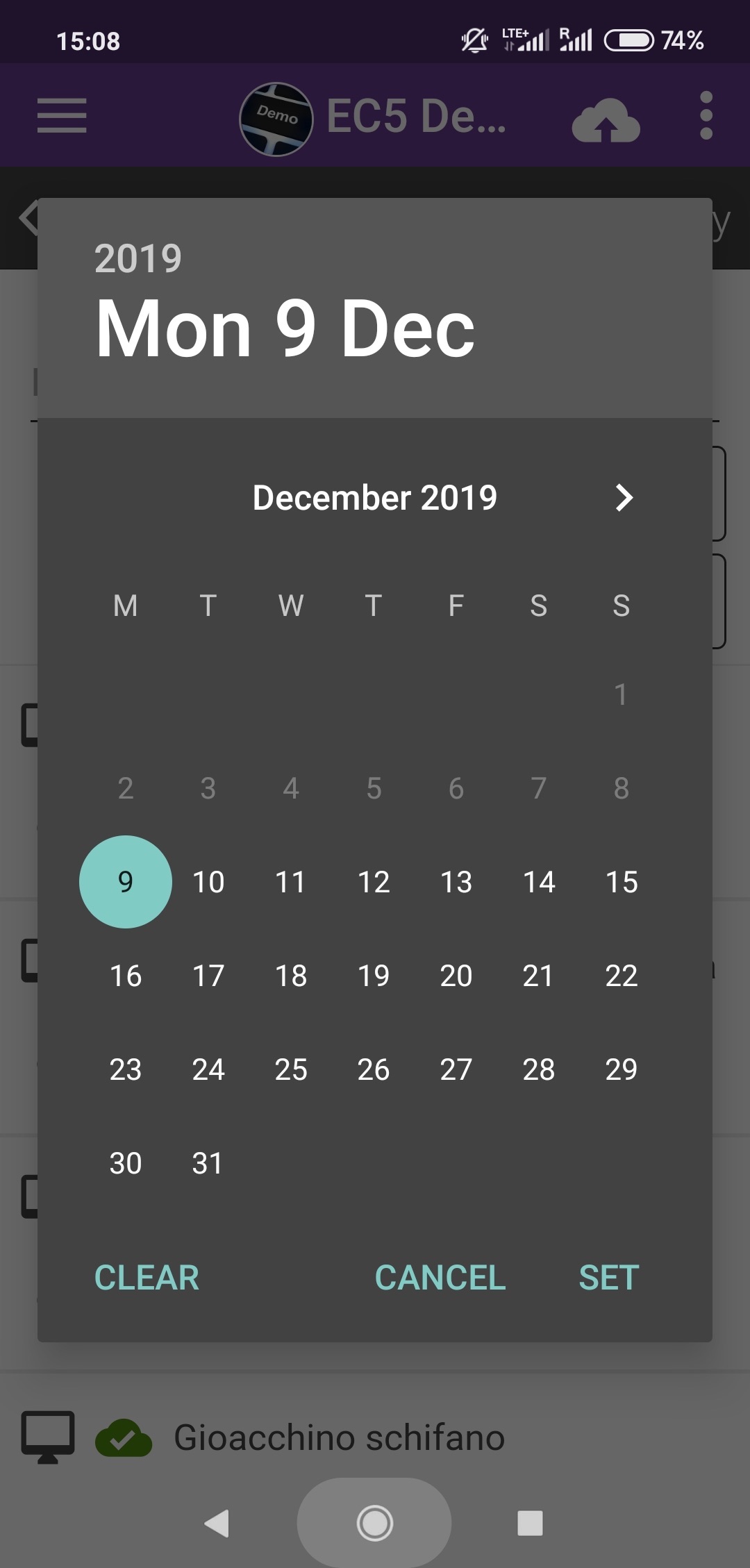
Task: Select December 25 in the date picker
Action: tap(291, 1069)
